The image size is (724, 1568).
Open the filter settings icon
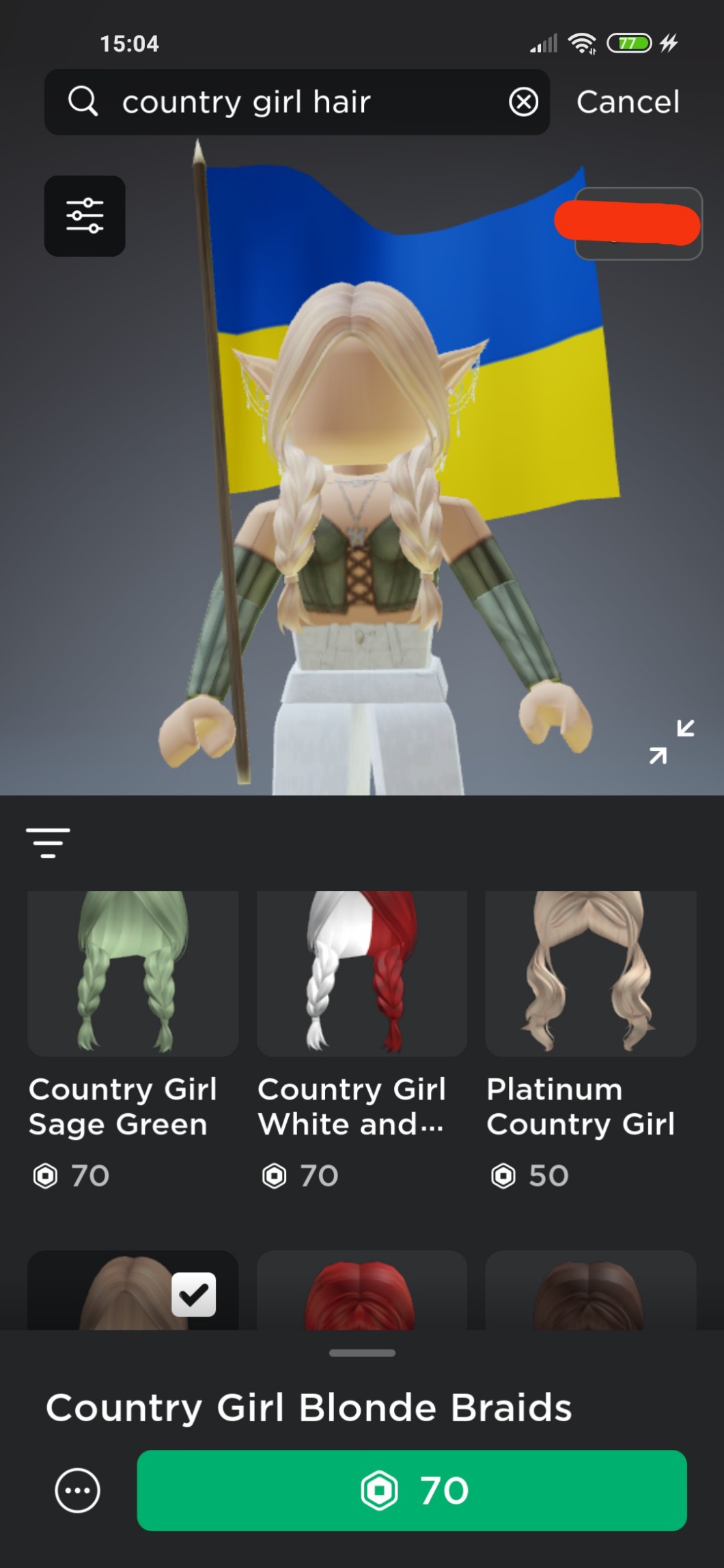85,216
